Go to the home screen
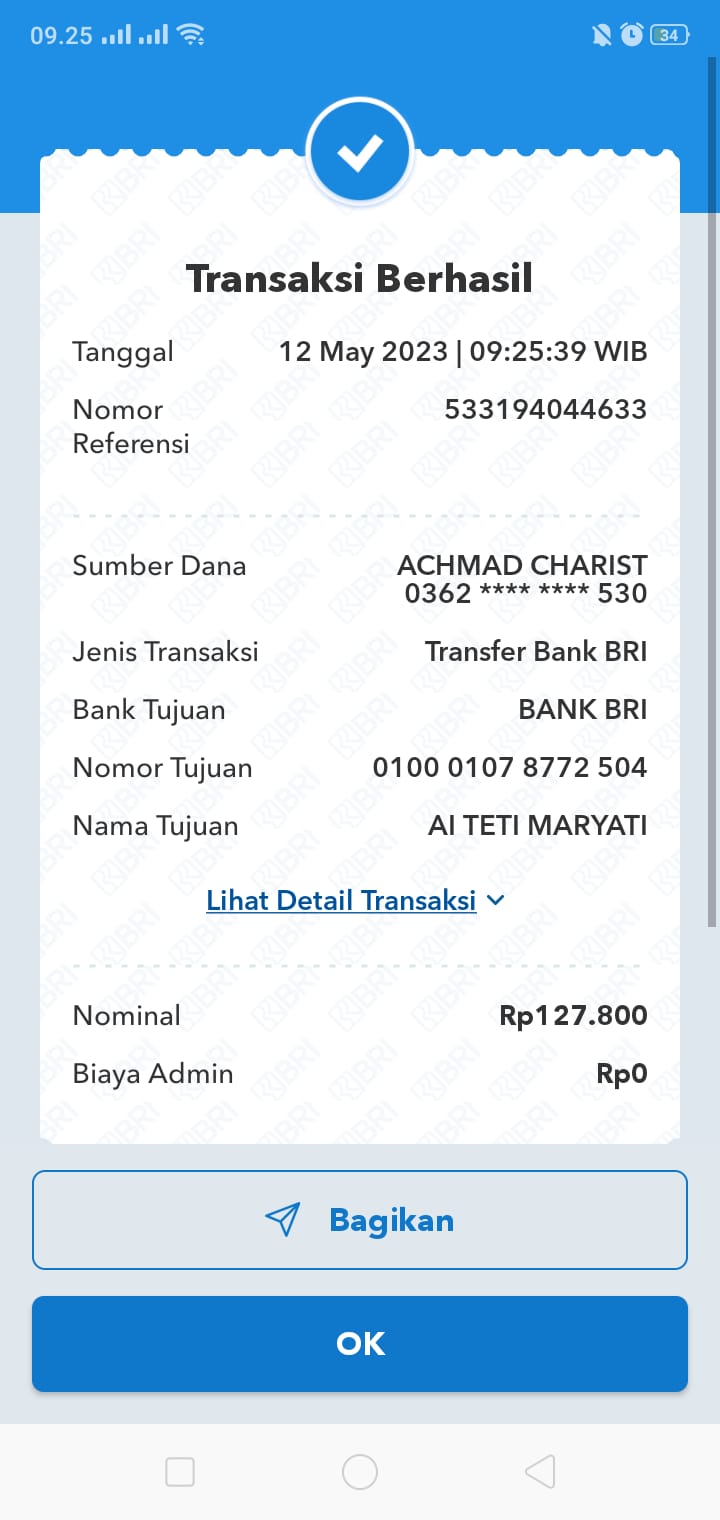 360,1472
